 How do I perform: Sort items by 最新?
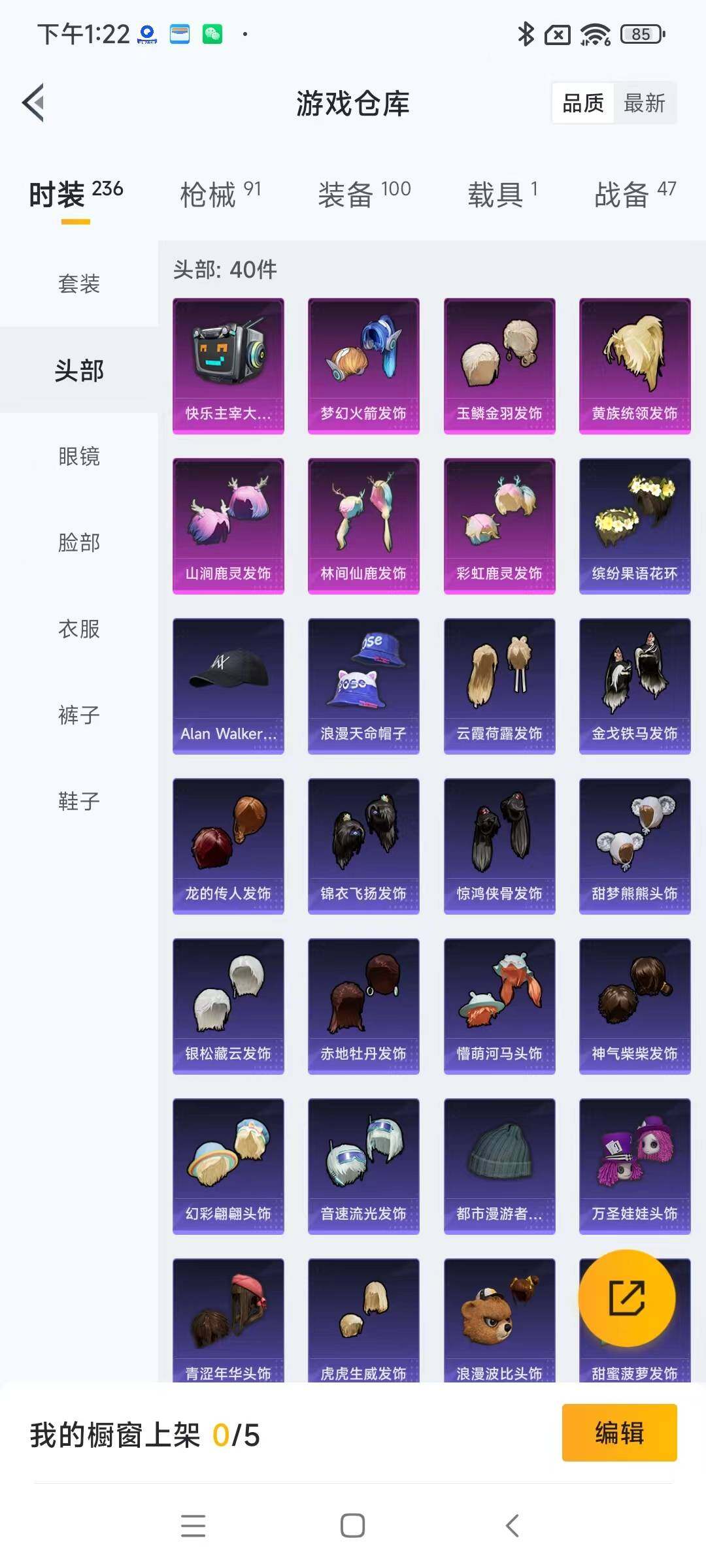pos(644,103)
